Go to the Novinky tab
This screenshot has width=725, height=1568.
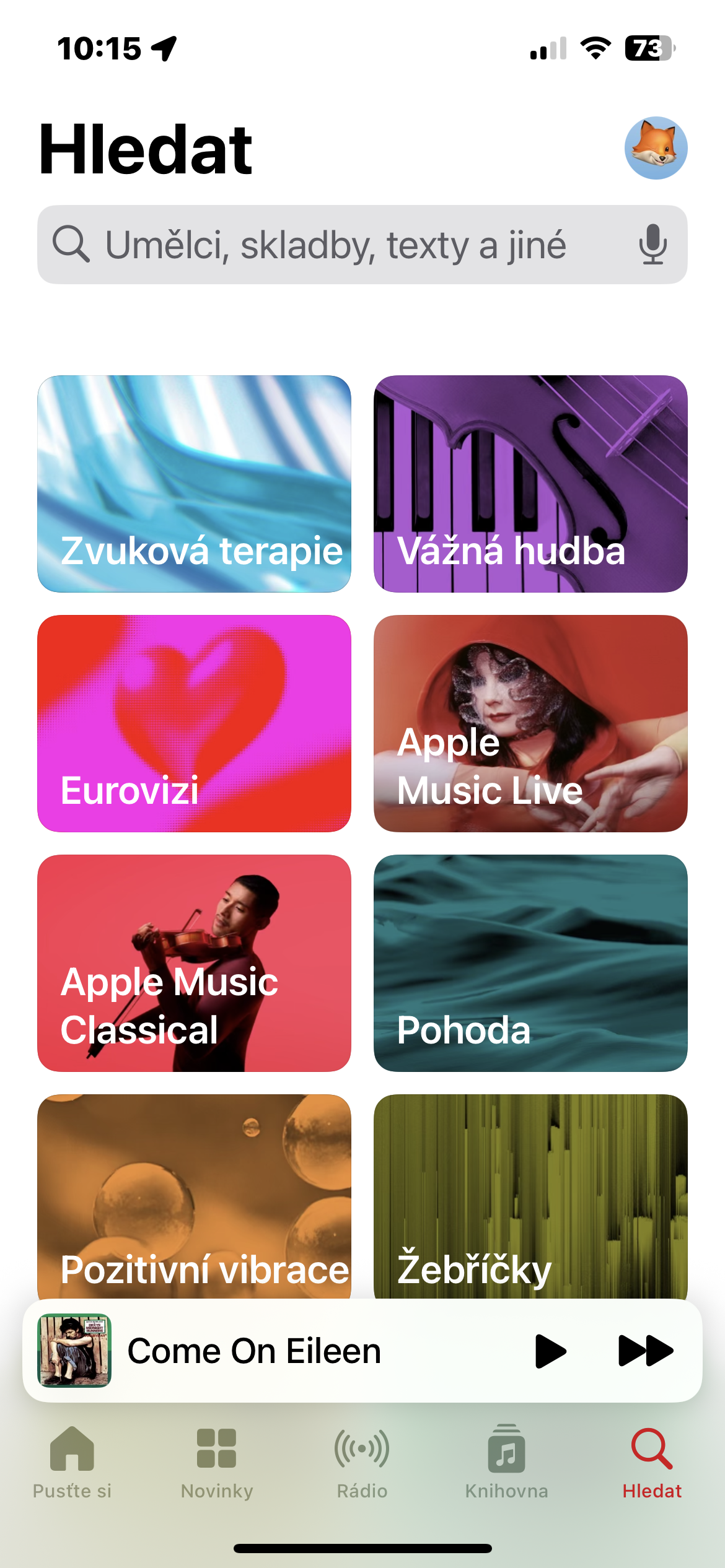tap(217, 1461)
